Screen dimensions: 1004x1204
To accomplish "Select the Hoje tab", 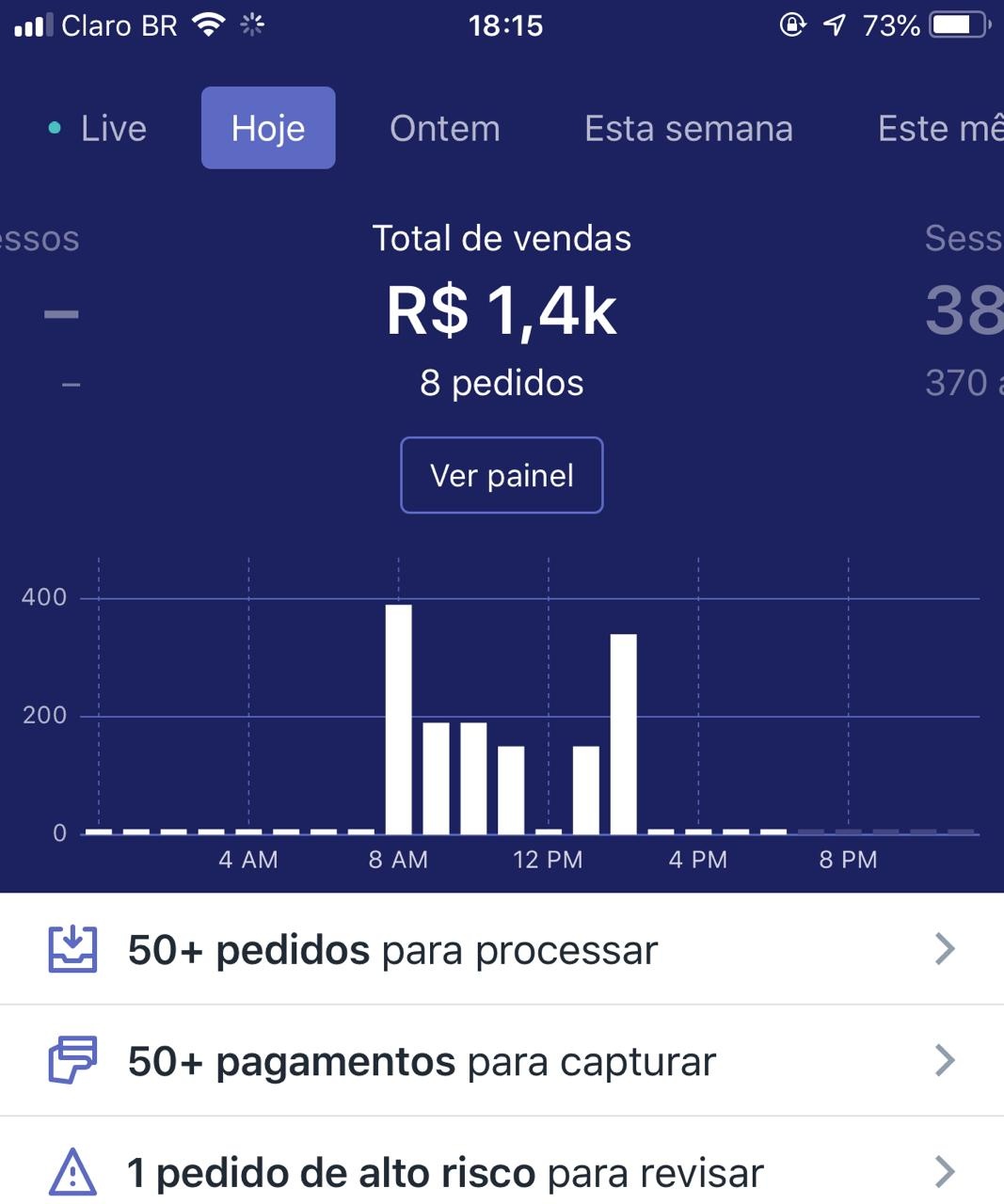I will 268,129.
